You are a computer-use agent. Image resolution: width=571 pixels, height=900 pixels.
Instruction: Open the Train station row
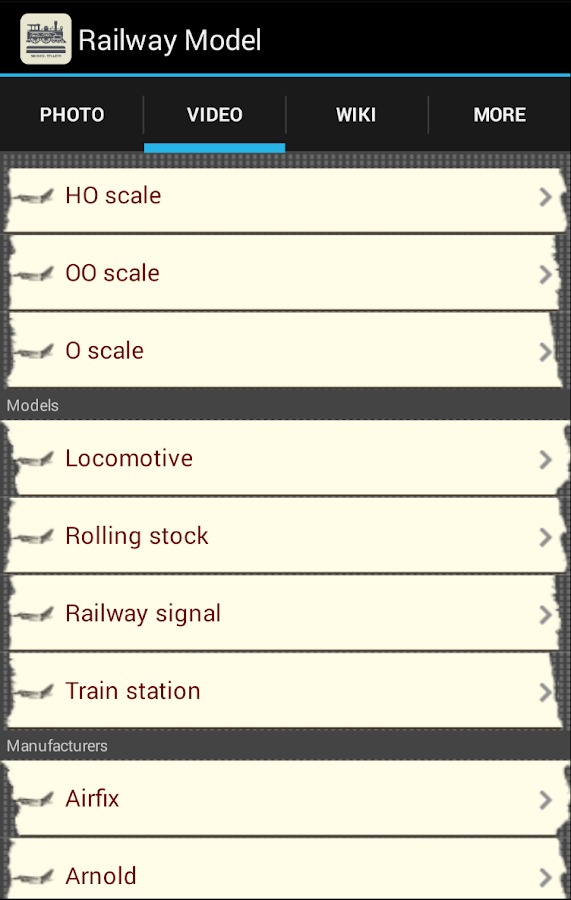tap(285, 691)
